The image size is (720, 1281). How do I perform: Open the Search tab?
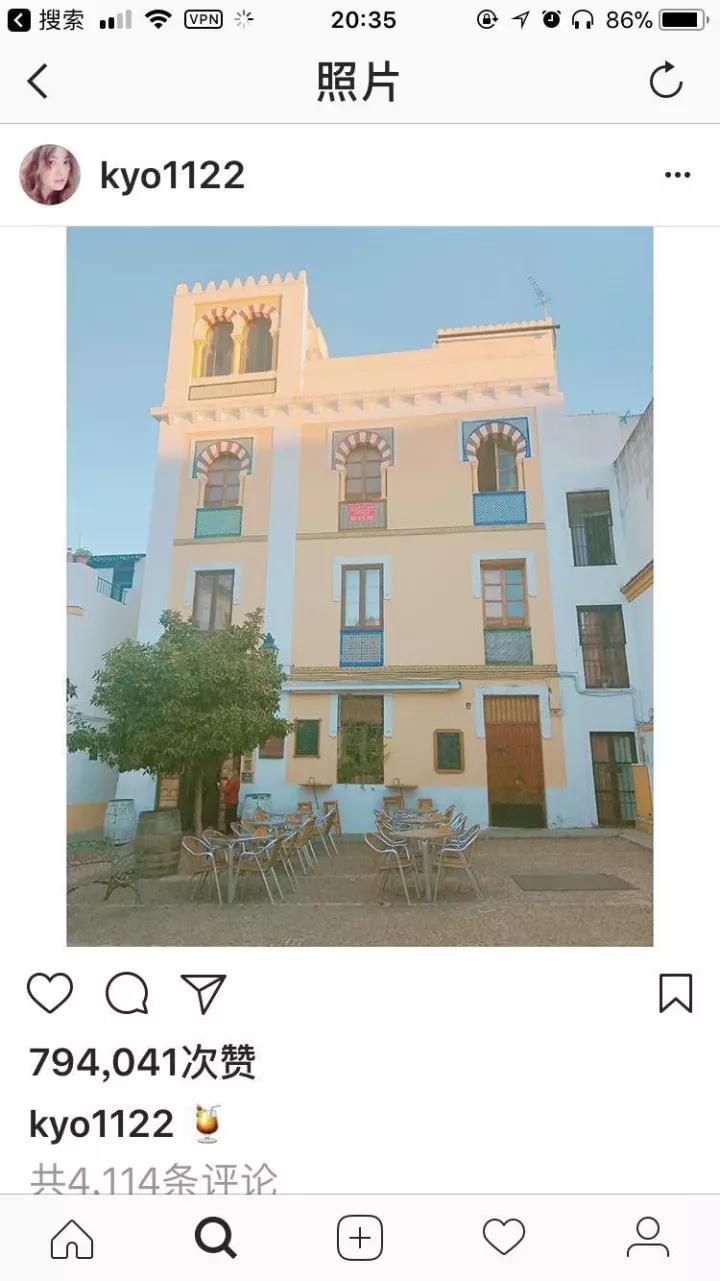(215, 1239)
